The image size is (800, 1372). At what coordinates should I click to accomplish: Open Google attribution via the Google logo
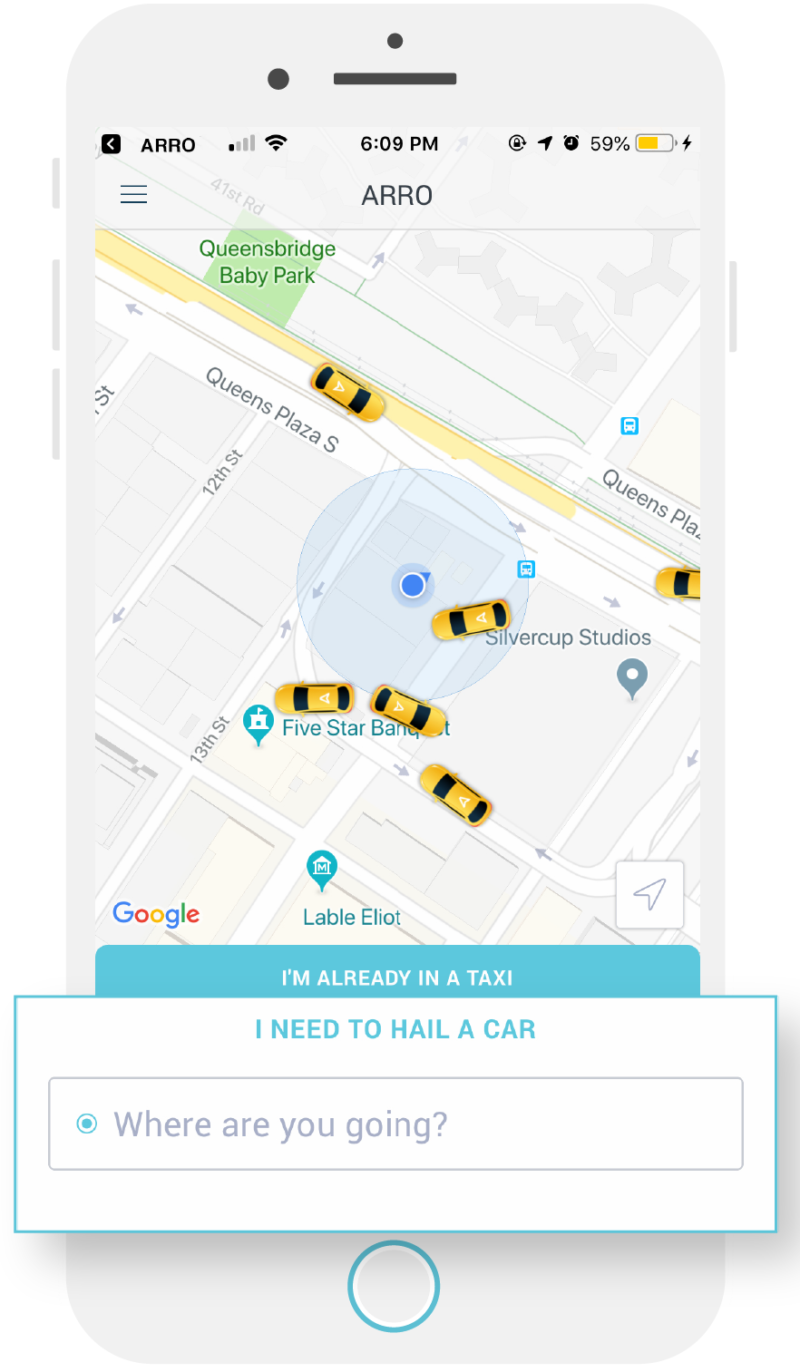click(155, 913)
